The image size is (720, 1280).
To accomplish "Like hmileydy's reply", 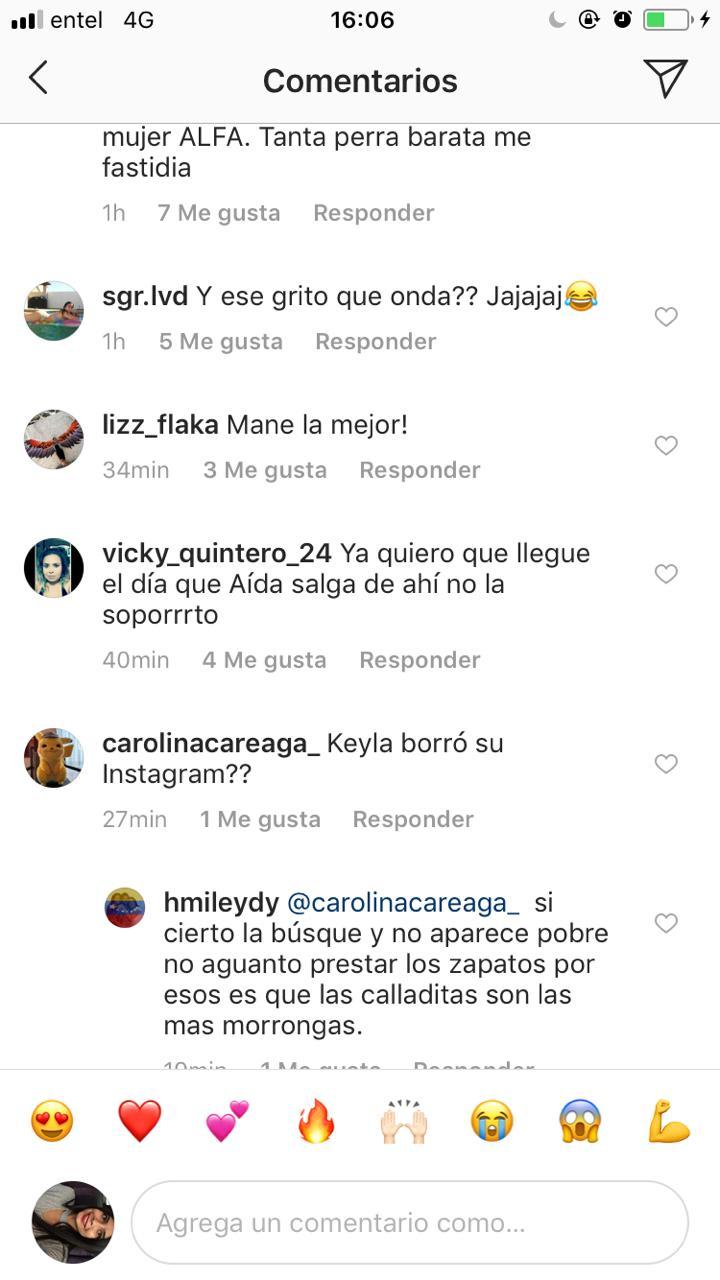I will pyautogui.click(x=666, y=922).
